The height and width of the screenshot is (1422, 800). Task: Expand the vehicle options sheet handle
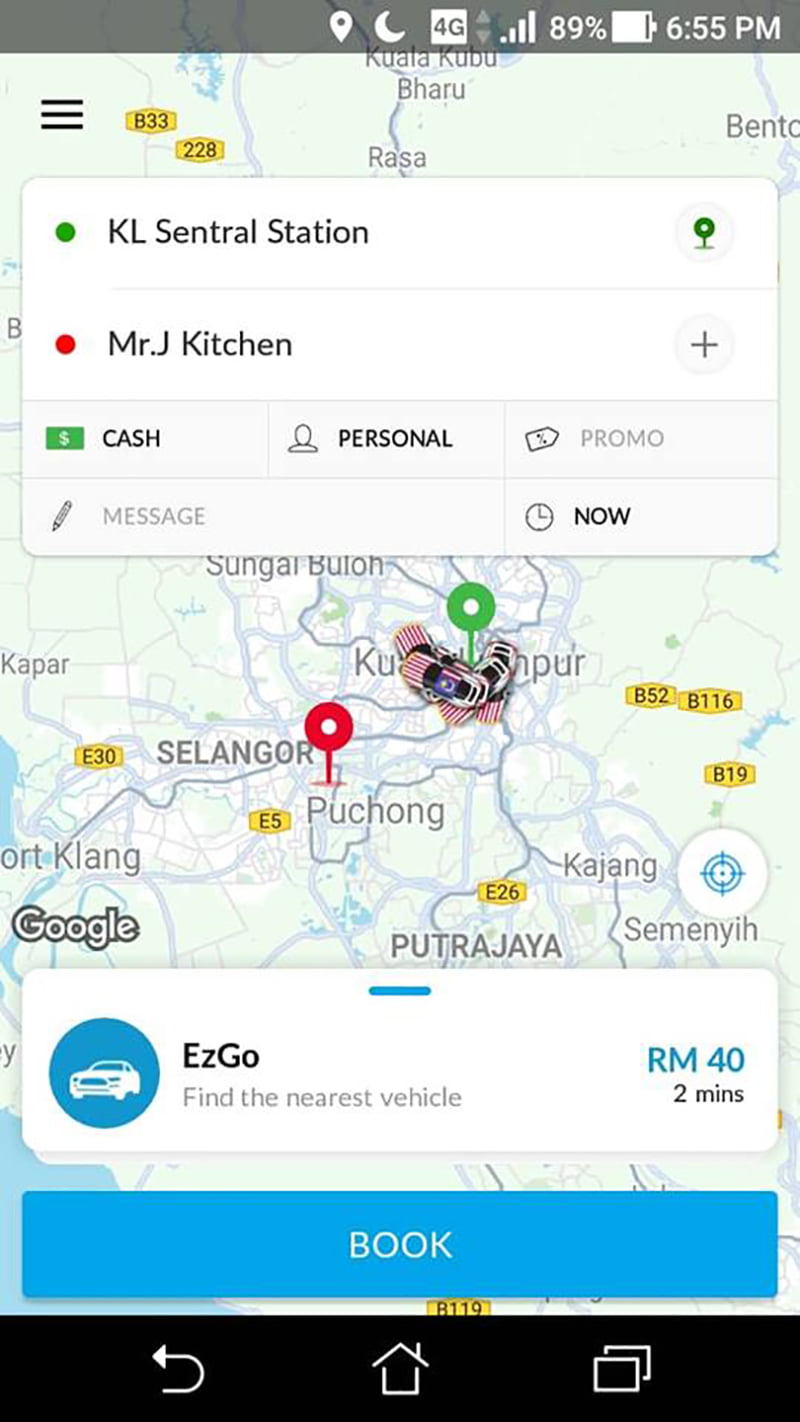point(400,991)
